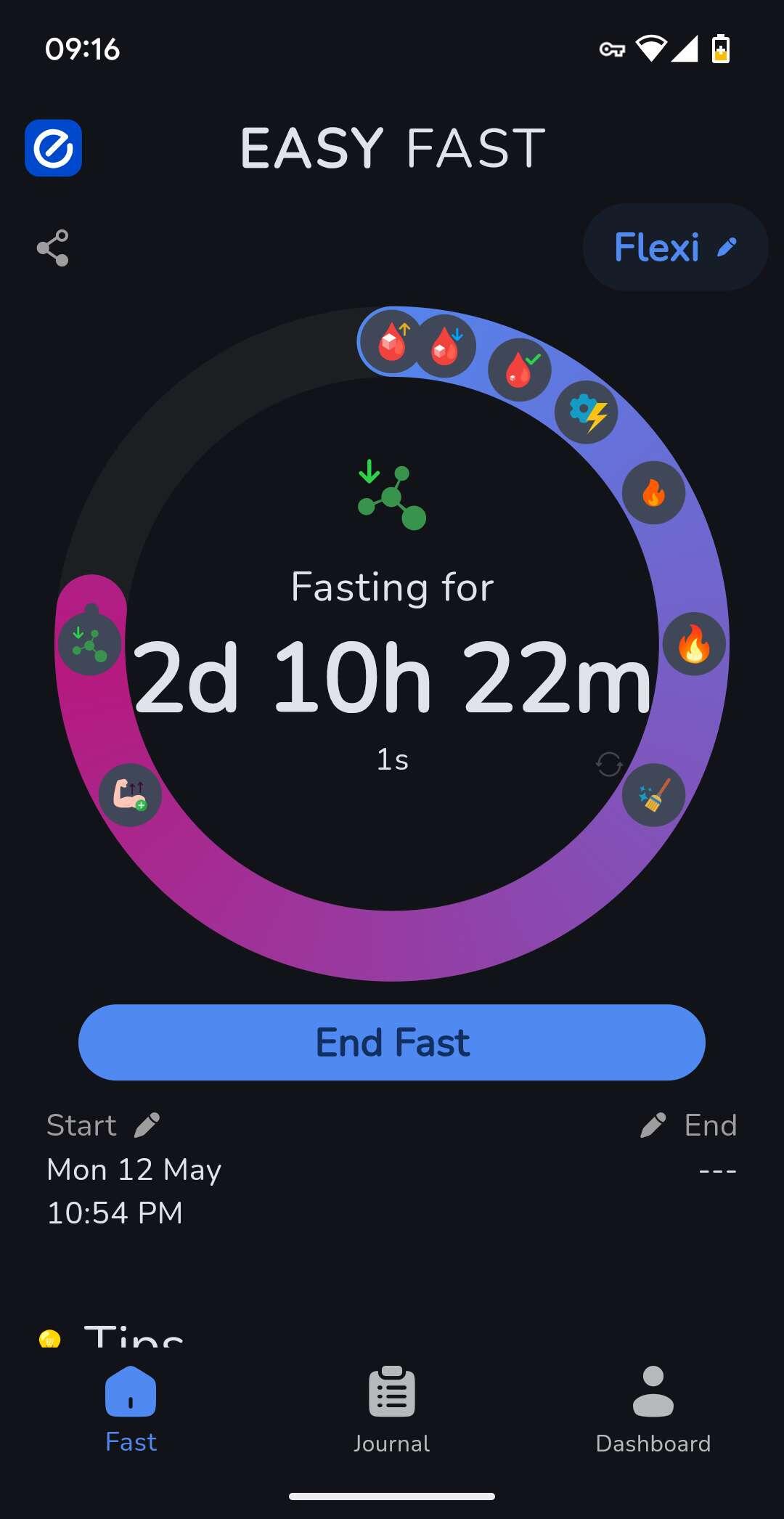Tap the green molecule stage icon on ring
Viewport: 784px width, 1519px height.
(90, 644)
